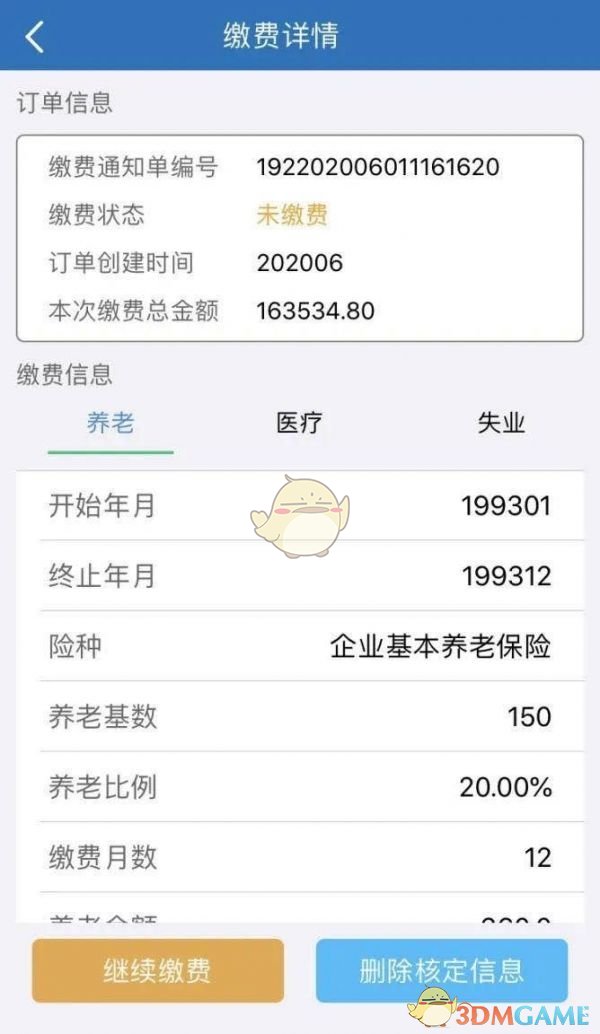Select the 养老 tab
Image resolution: width=600 pixels, height=1034 pixels.
tap(110, 423)
